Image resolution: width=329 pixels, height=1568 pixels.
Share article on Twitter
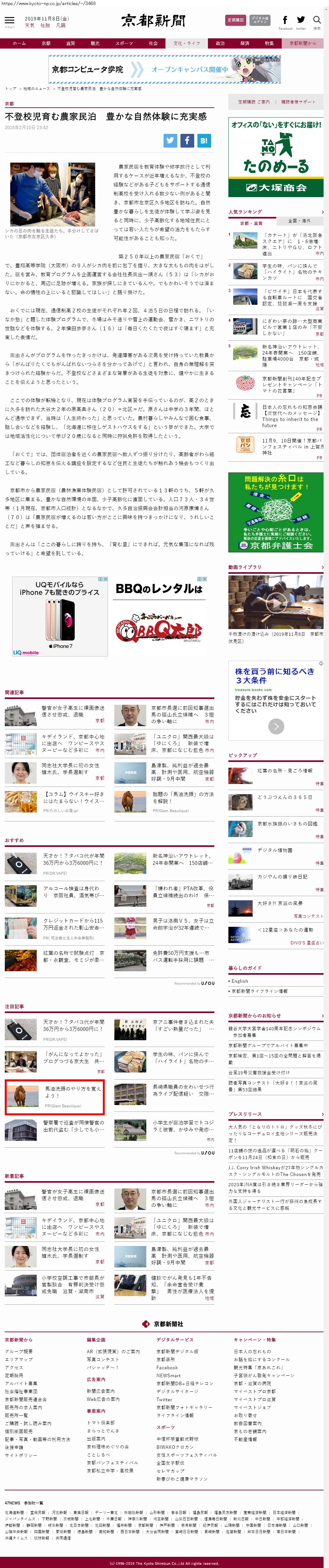pos(170,140)
